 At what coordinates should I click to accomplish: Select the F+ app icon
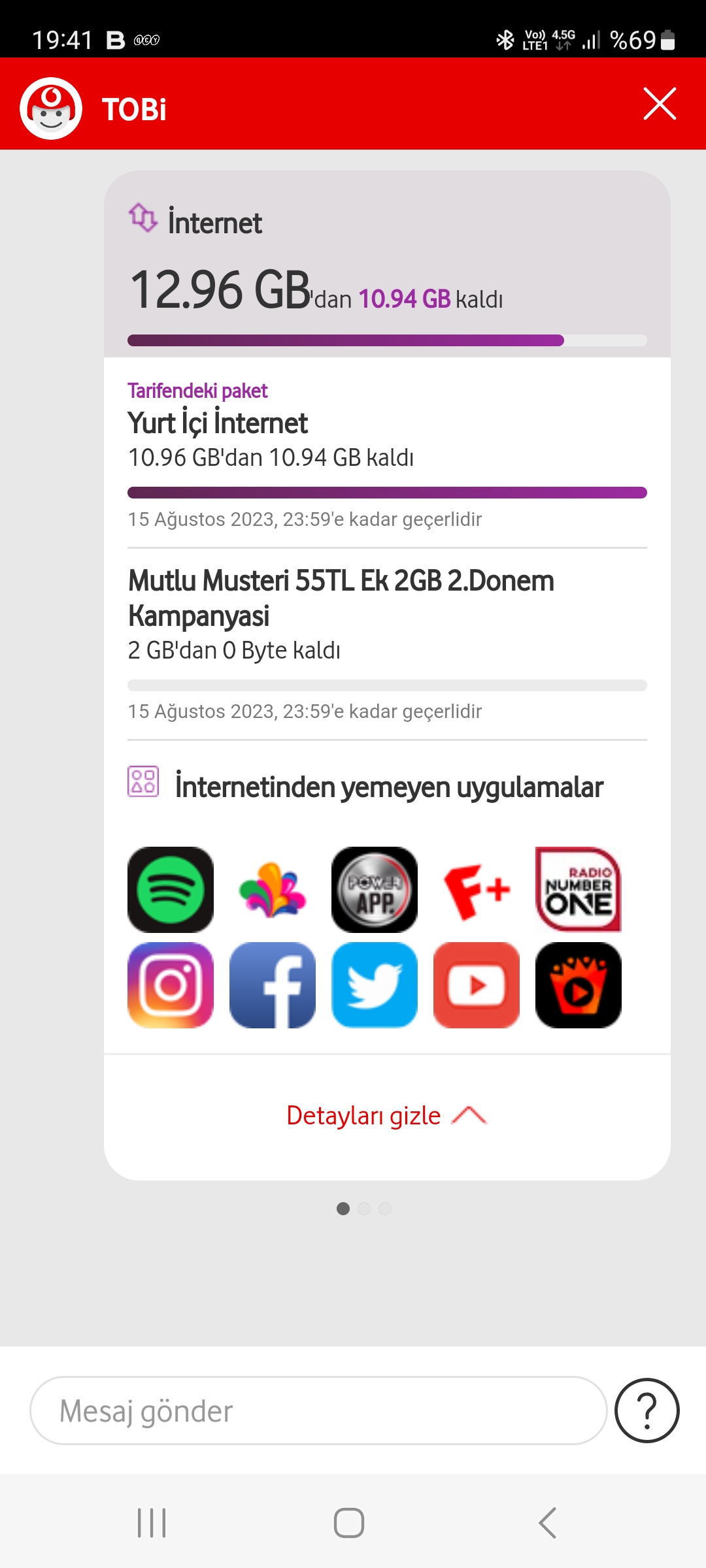(477, 890)
